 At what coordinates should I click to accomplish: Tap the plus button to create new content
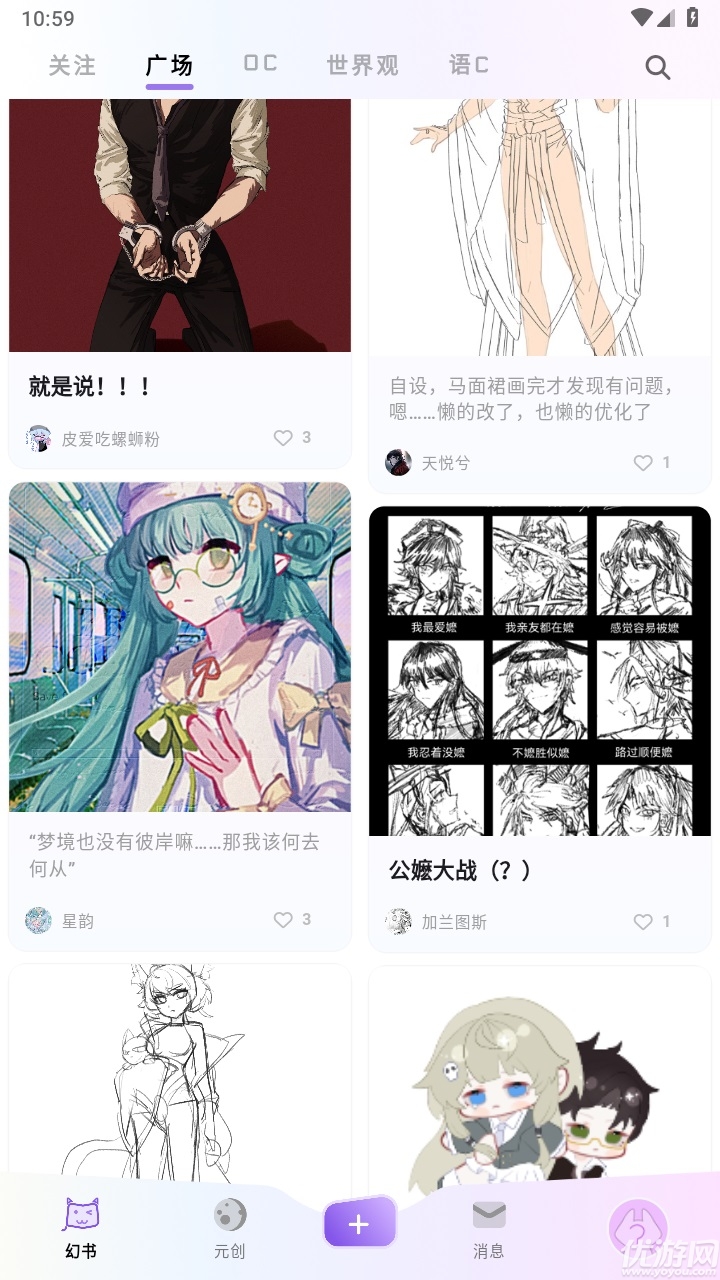(360, 1222)
